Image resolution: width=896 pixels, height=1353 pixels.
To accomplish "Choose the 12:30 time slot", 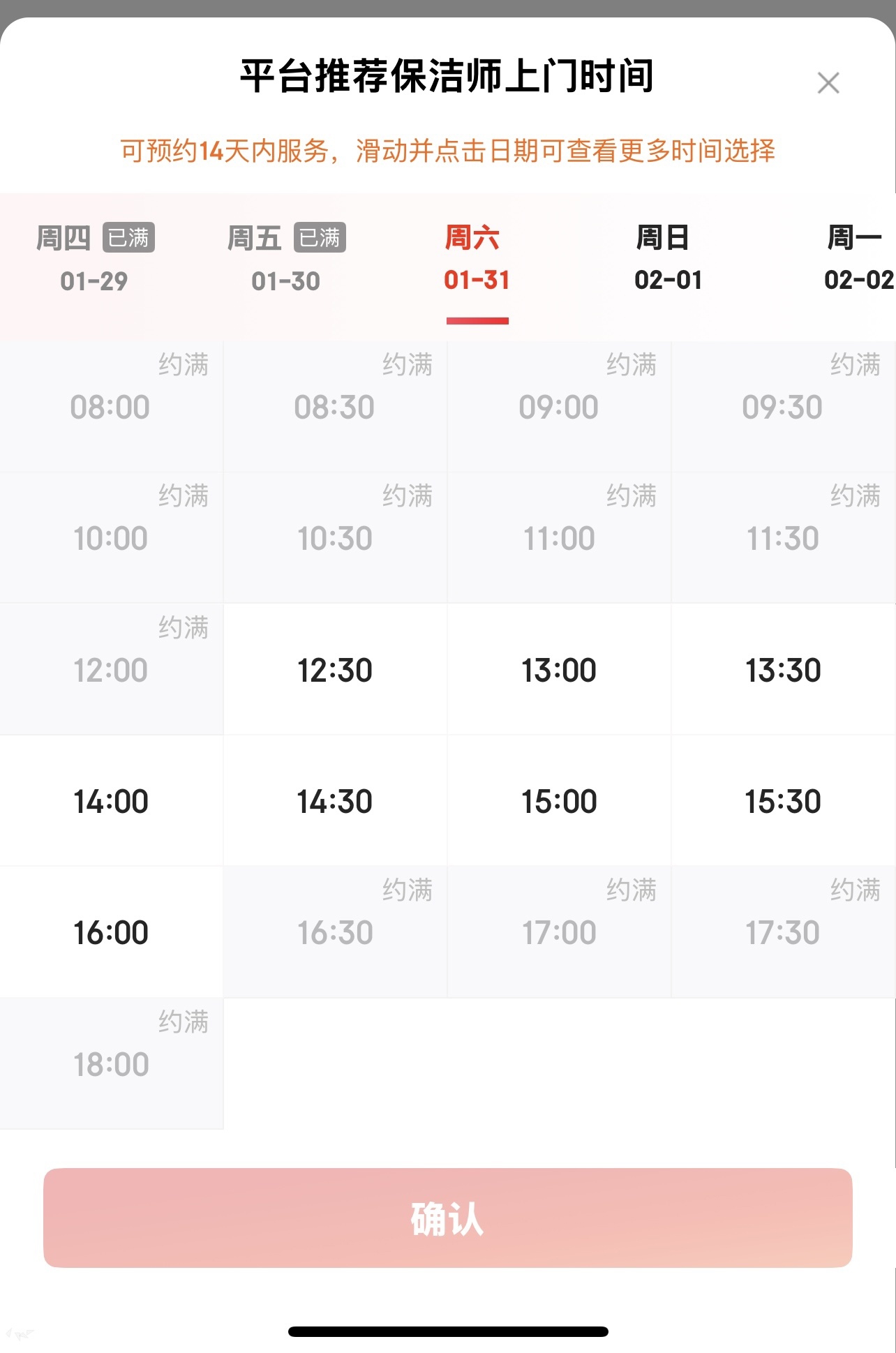I will tap(335, 669).
